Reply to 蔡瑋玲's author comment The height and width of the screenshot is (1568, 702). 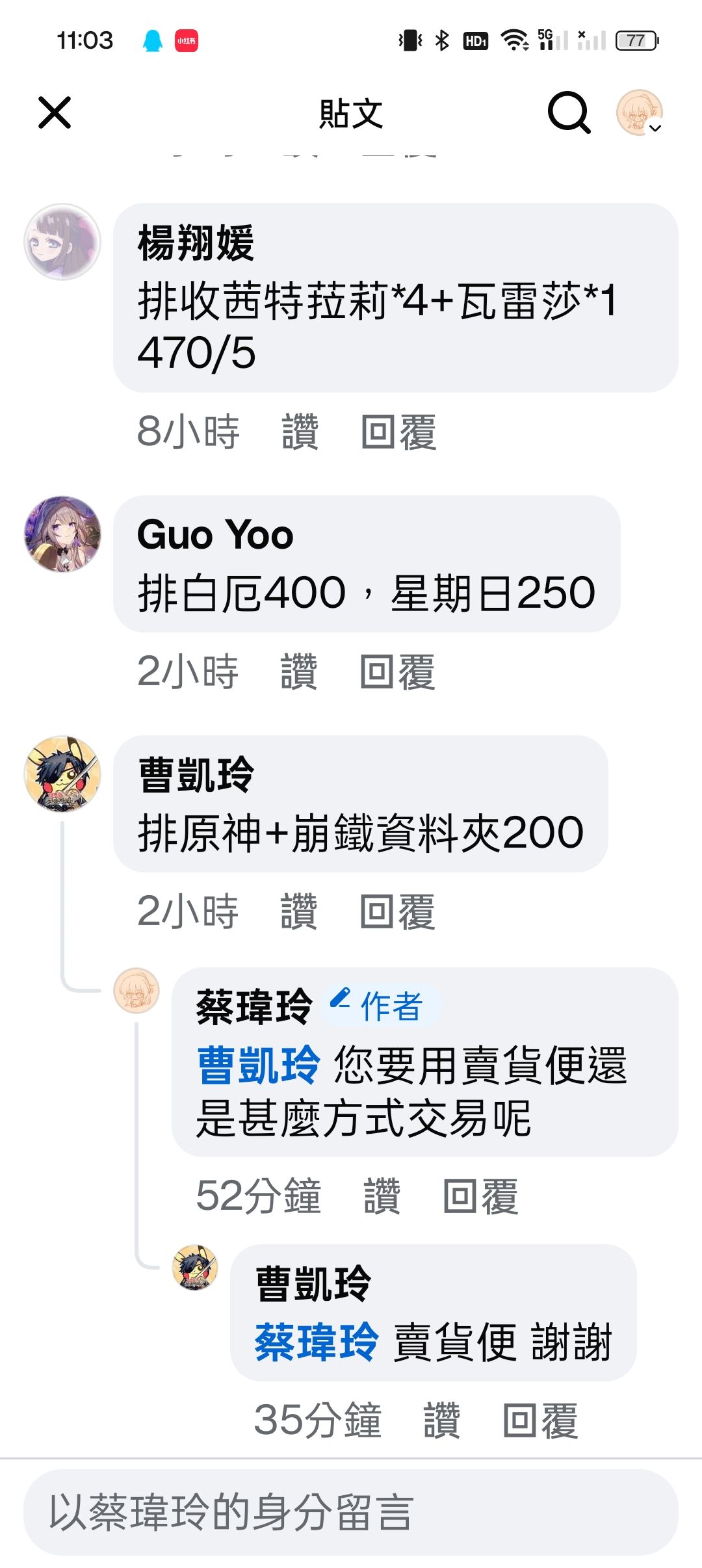pos(480,1196)
